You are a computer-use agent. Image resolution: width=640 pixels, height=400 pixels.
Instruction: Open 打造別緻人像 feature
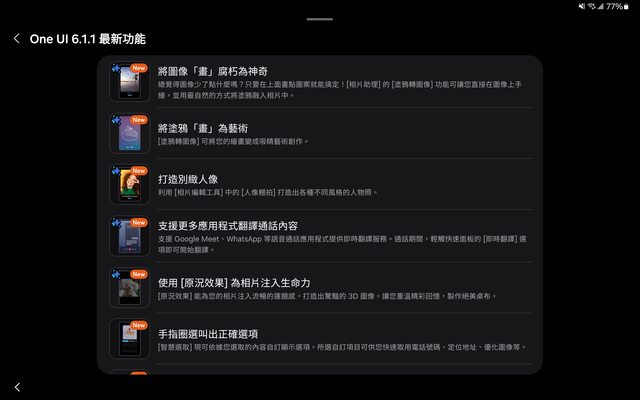(320, 185)
